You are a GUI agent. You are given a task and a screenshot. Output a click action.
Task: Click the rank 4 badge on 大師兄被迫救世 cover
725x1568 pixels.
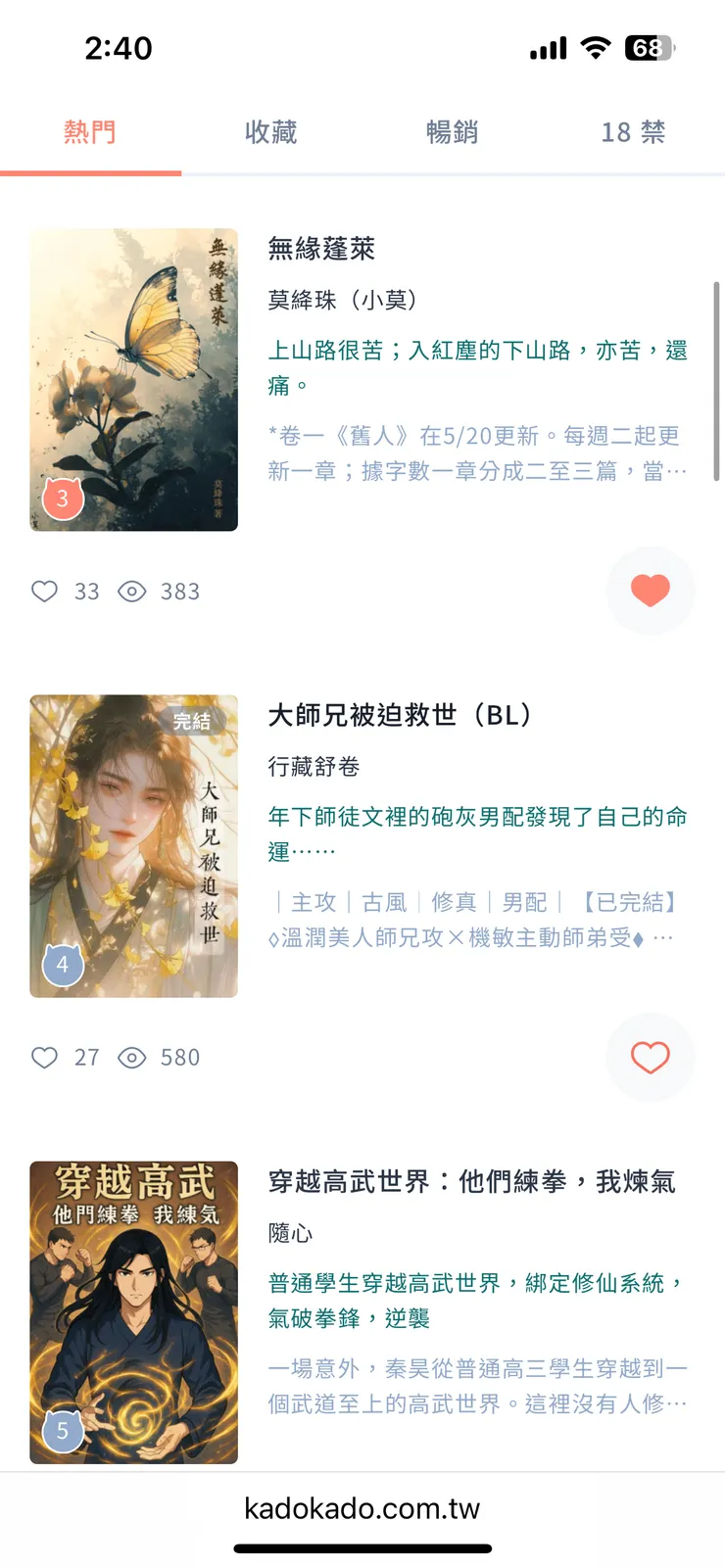[63, 966]
